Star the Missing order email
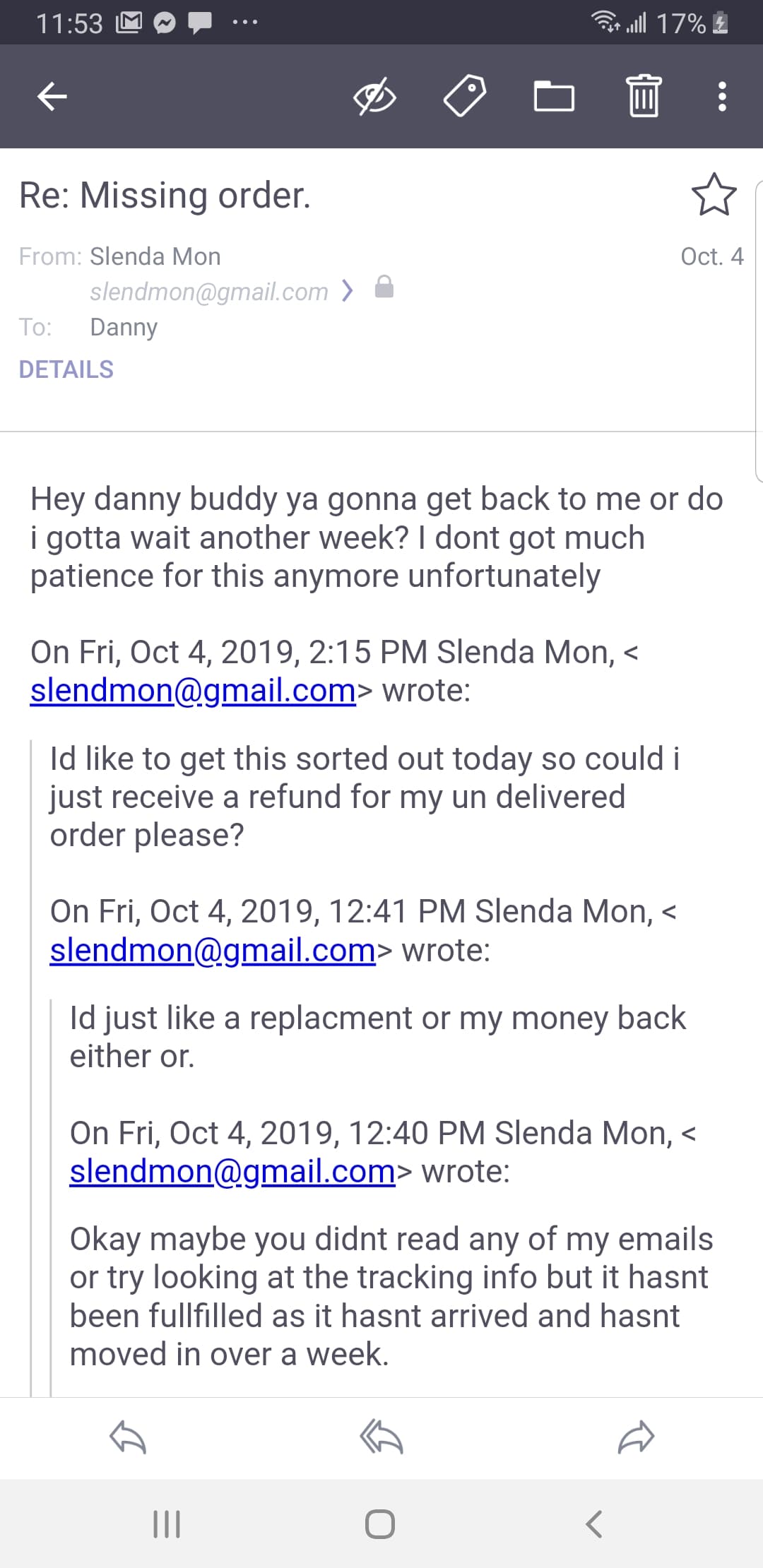The height and width of the screenshot is (1568, 763). pos(714,195)
